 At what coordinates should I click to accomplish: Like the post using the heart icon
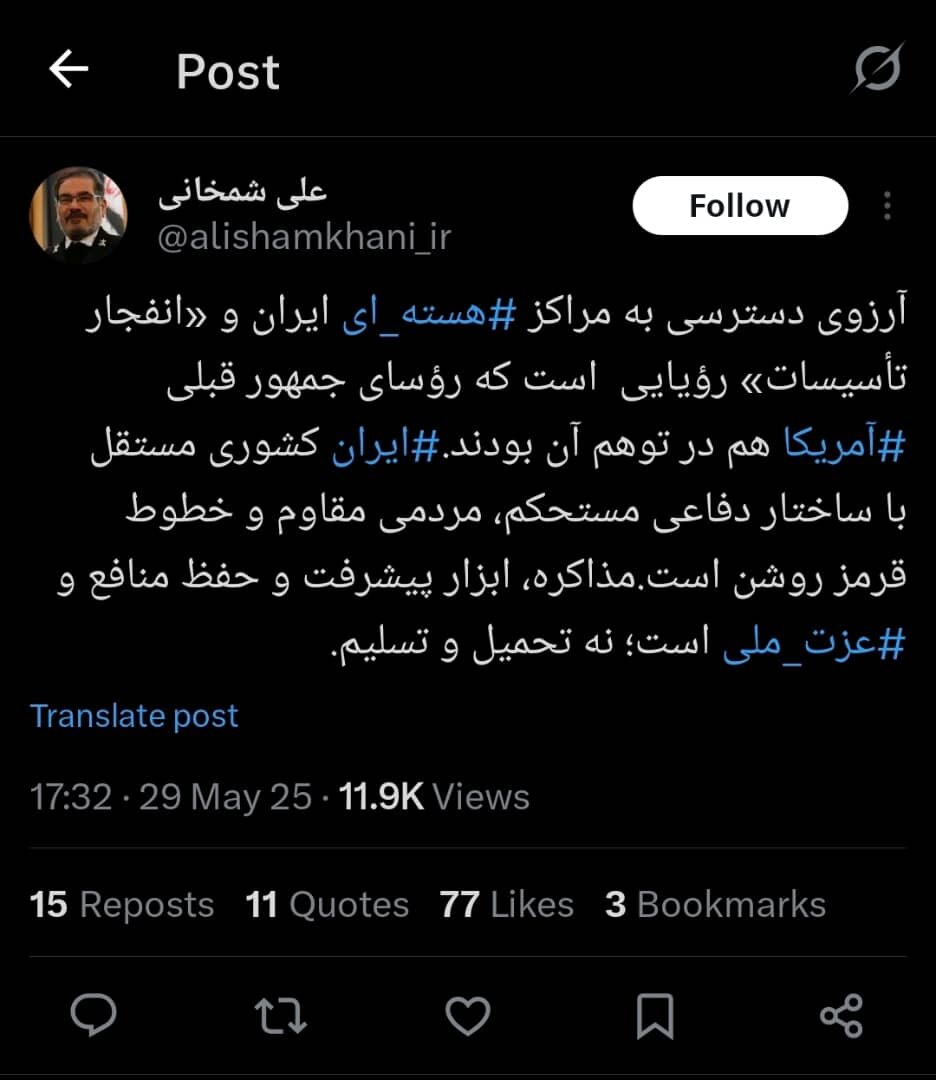pyautogui.click(x=468, y=1016)
